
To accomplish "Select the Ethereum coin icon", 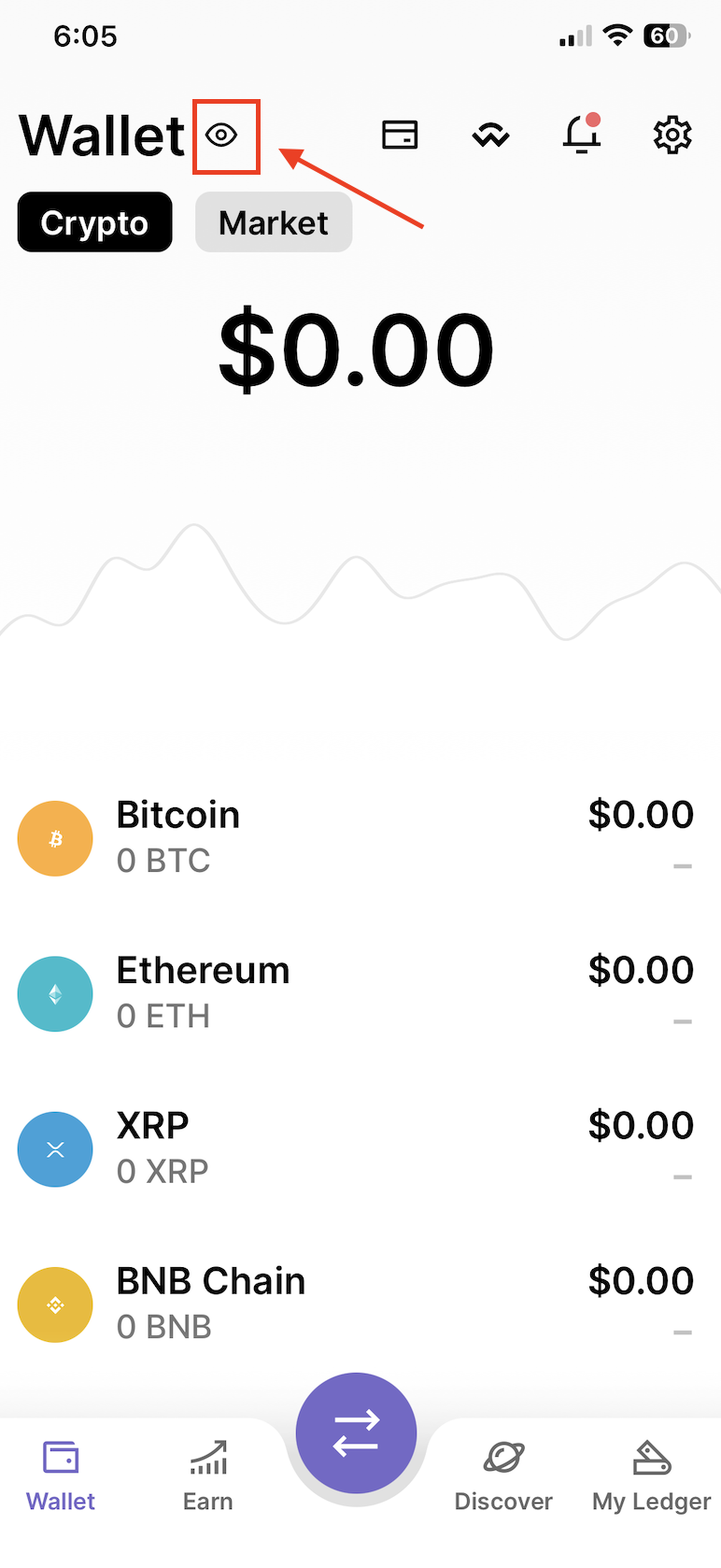I will [x=55, y=993].
